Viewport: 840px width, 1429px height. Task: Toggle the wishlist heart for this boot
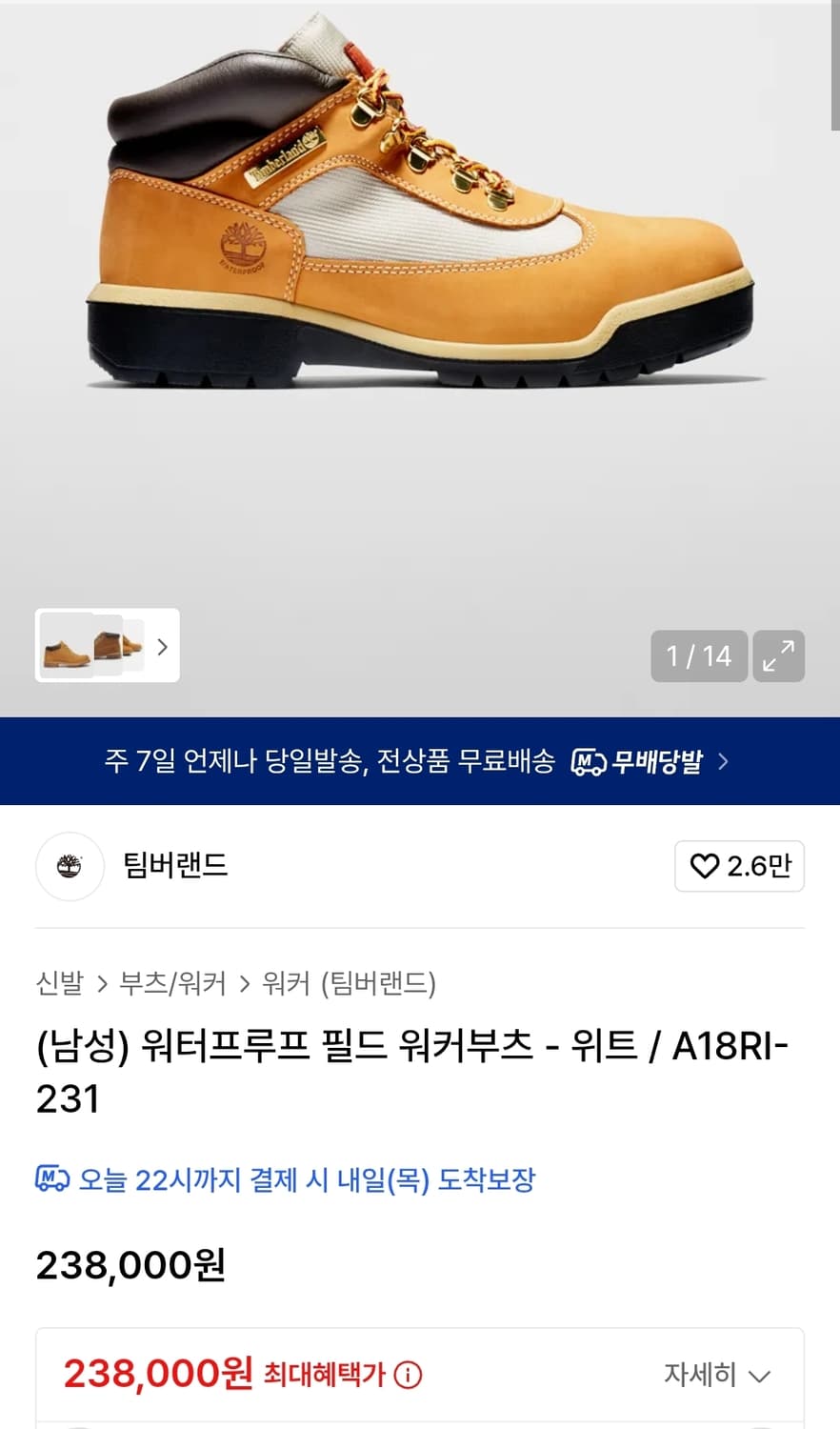pyautogui.click(x=704, y=866)
